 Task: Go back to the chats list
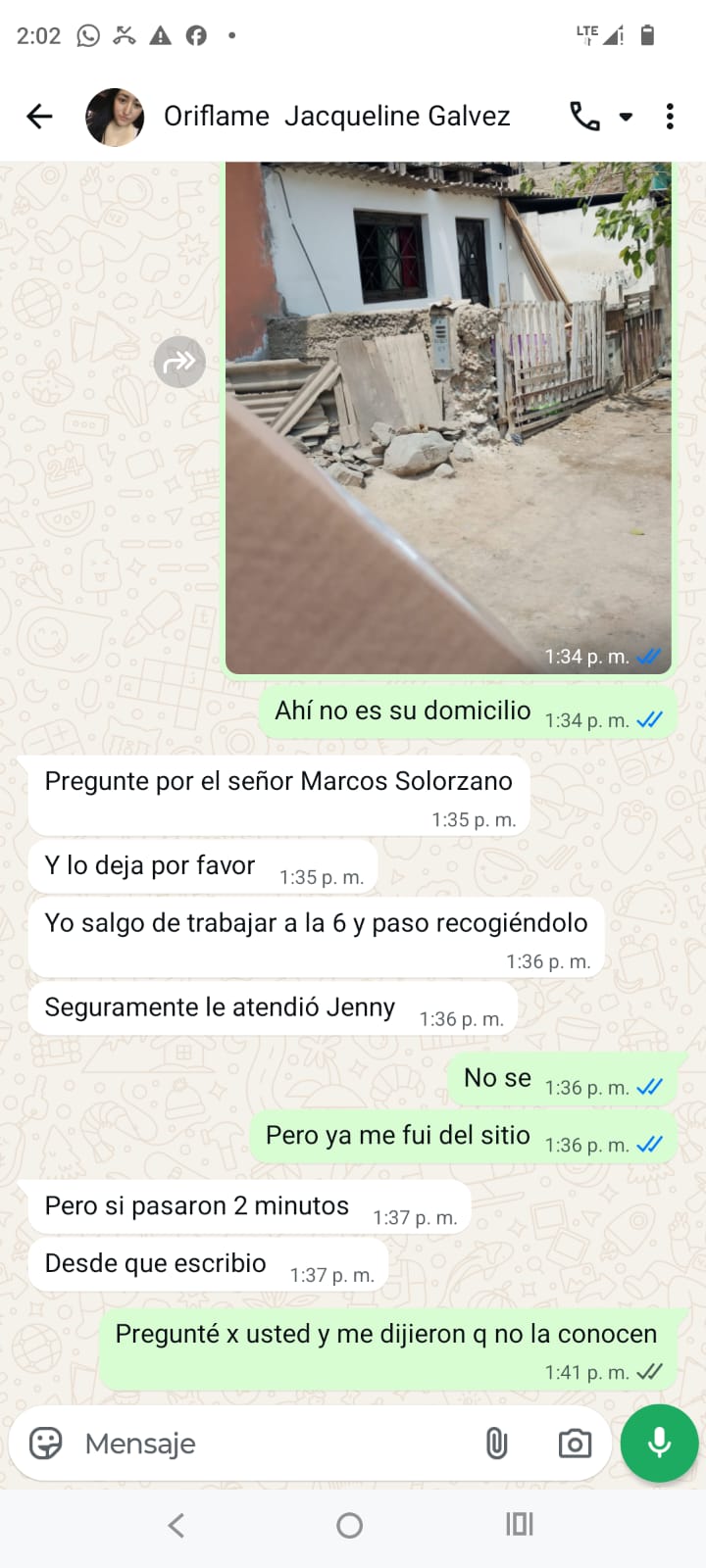[39, 117]
